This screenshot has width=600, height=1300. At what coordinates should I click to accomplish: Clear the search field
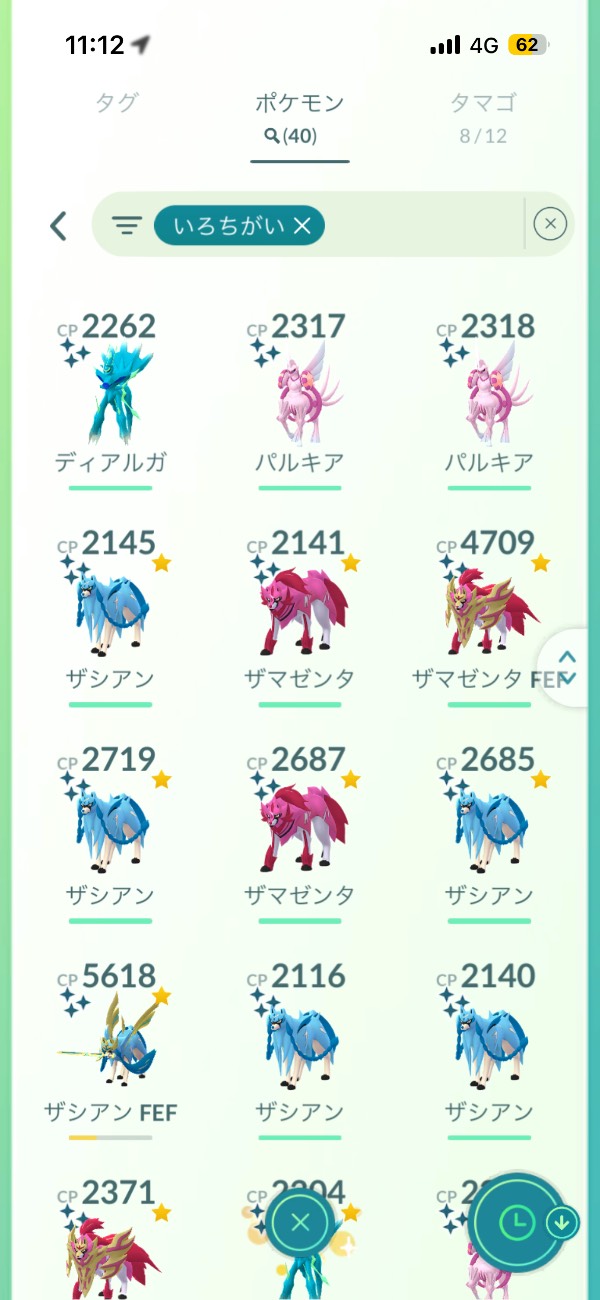550,225
